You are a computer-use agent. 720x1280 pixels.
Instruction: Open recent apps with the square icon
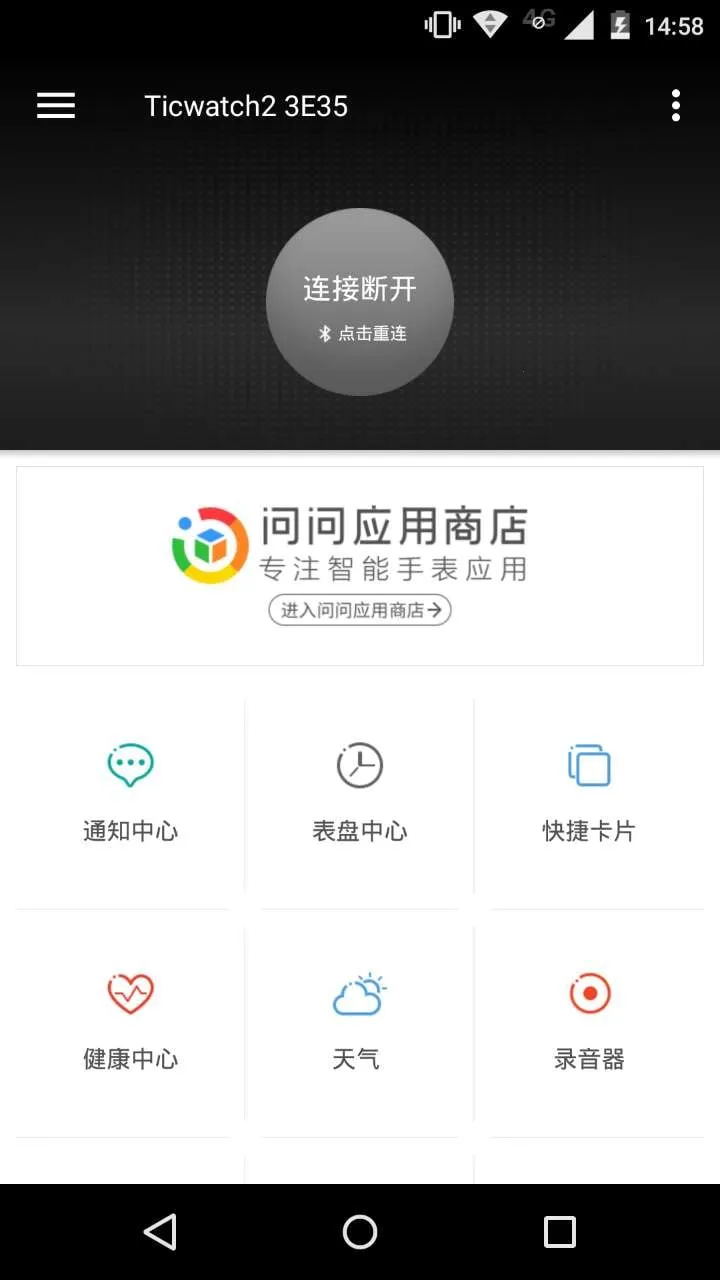click(560, 1232)
